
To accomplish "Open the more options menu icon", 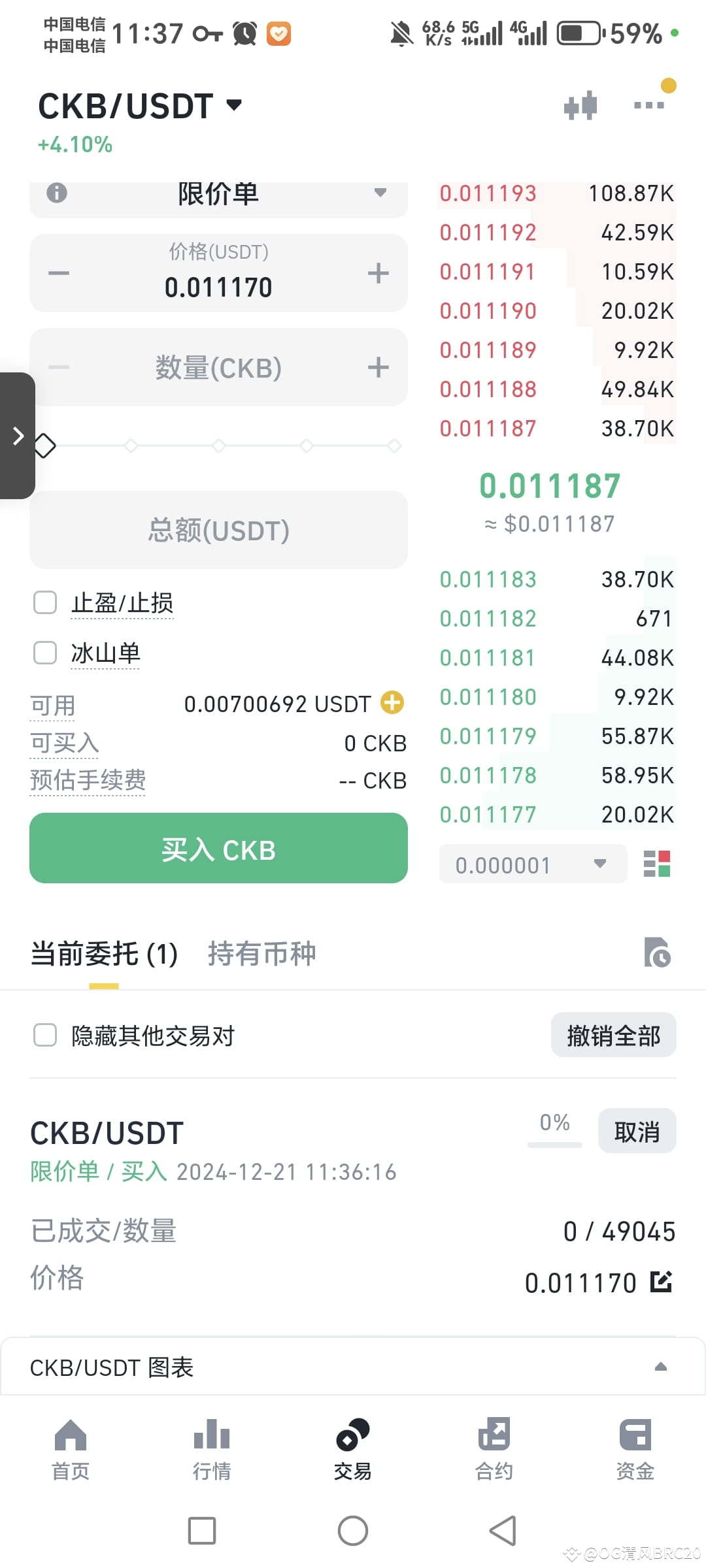I will [649, 106].
